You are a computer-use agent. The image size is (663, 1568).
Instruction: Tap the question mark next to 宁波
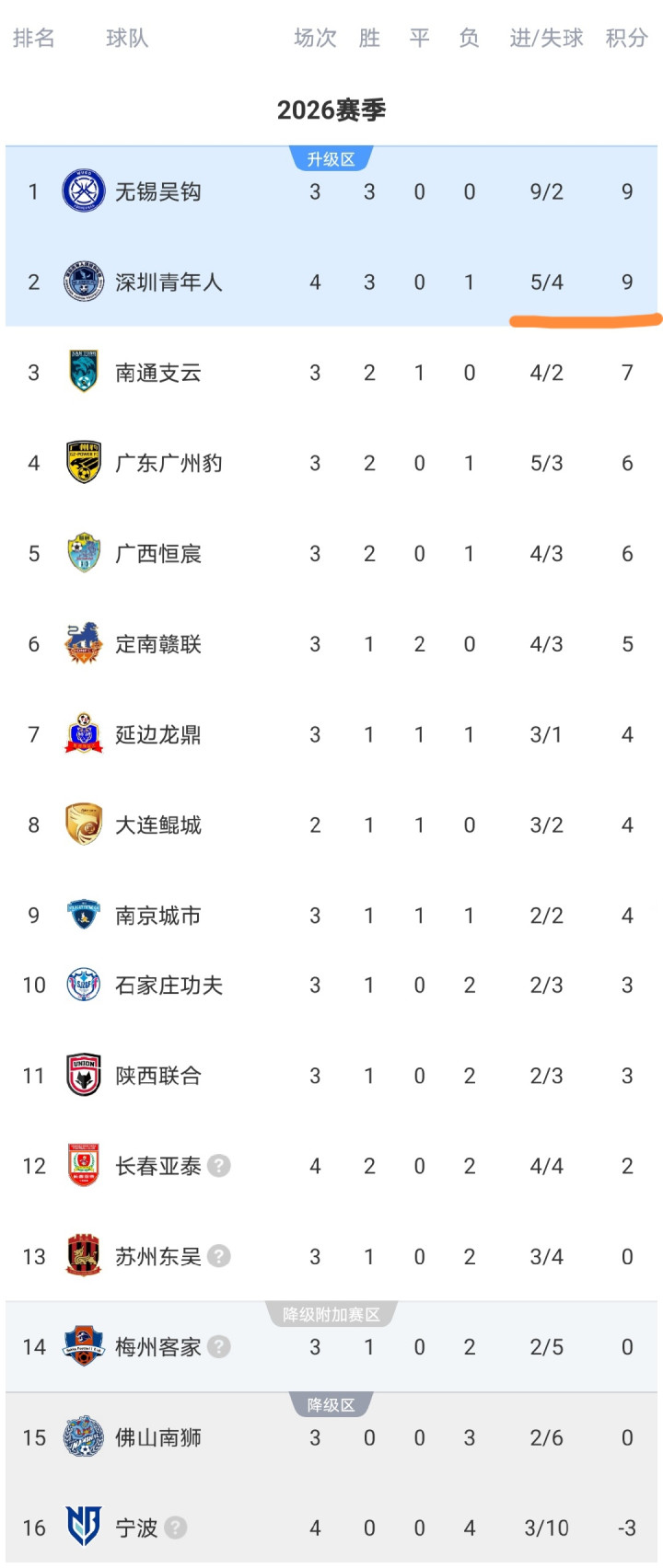(x=176, y=1528)
